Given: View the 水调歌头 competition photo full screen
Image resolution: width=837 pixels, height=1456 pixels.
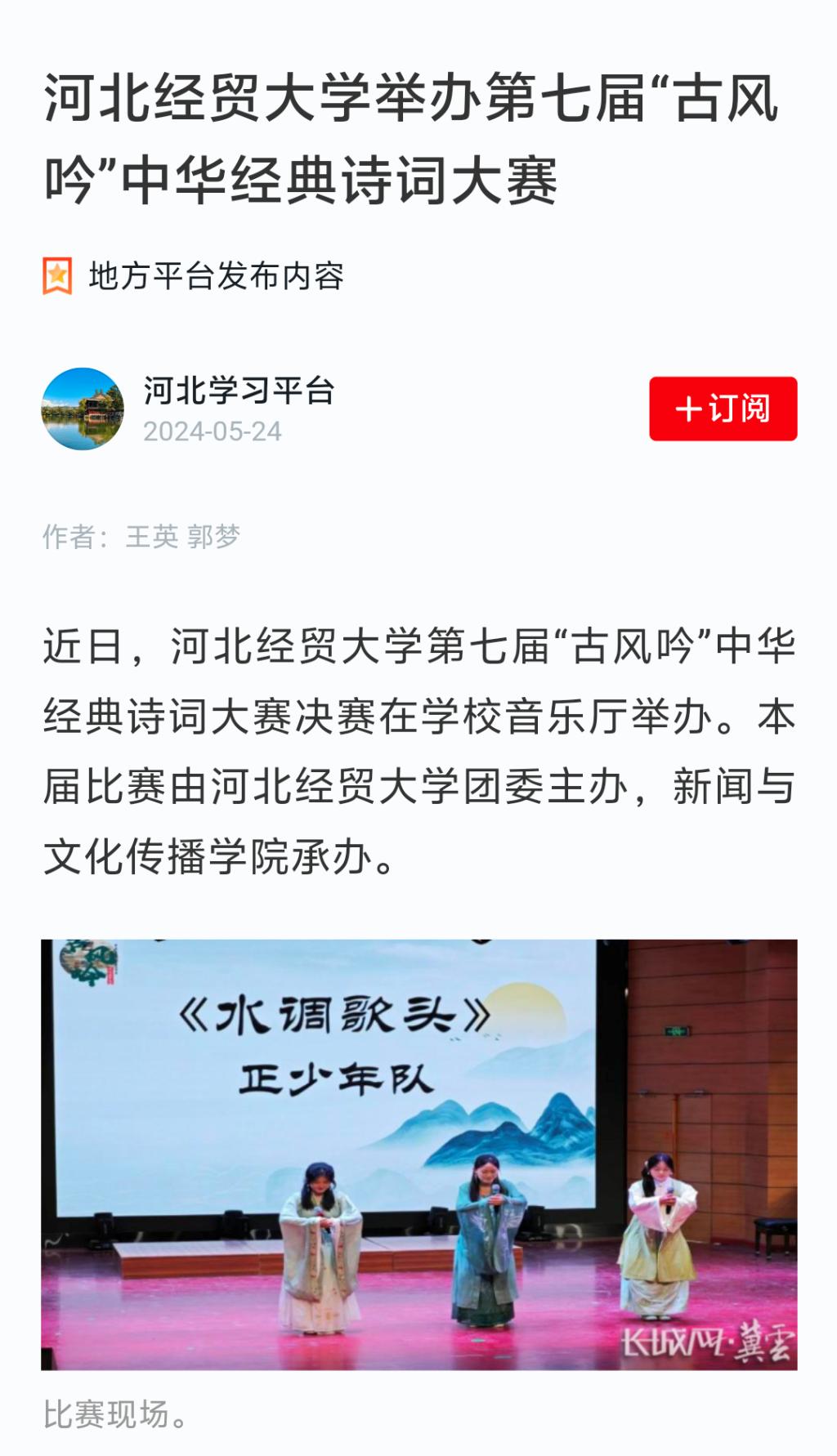Looking at the screenshot, I should pyautogui.click(x=418, y=1153).
